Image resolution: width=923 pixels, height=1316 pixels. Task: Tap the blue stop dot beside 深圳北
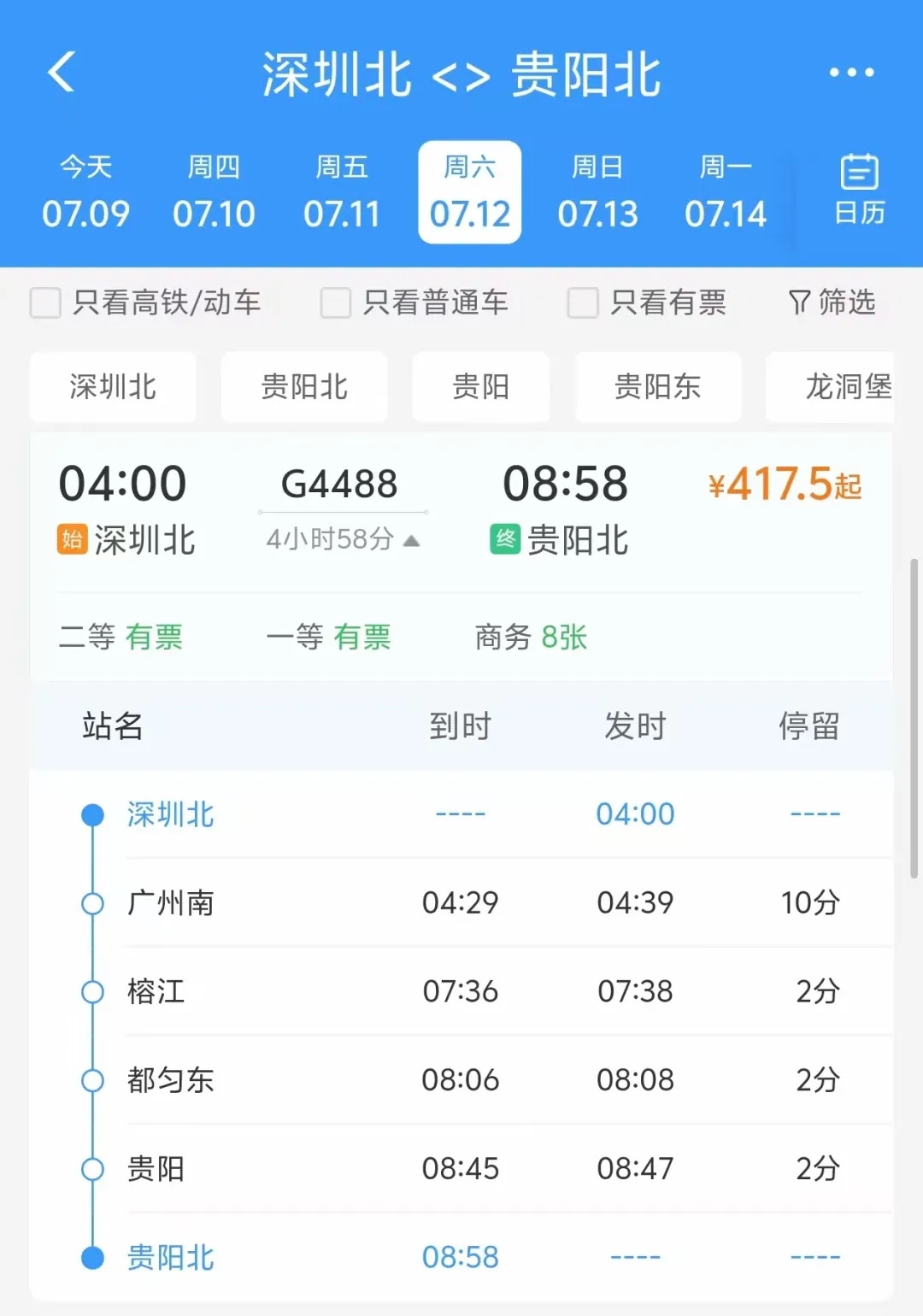[x=92, y=814]
